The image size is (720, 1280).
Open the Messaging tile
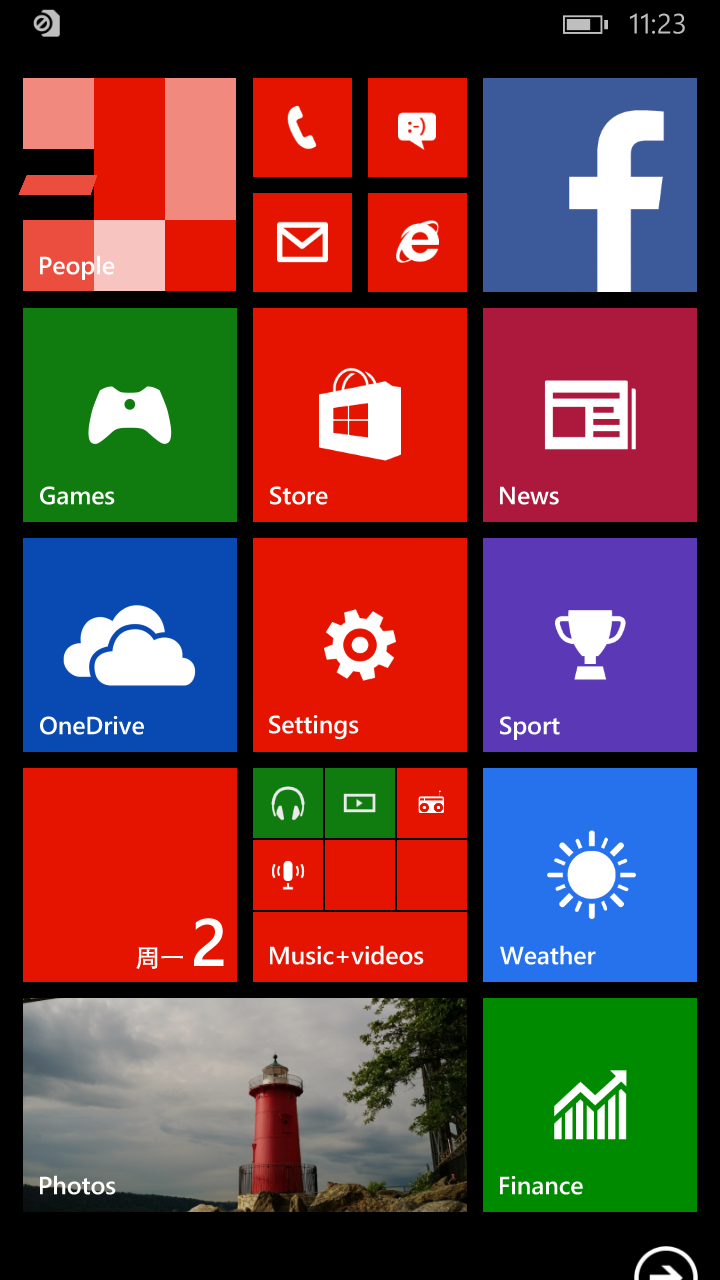tap(417, 128)
